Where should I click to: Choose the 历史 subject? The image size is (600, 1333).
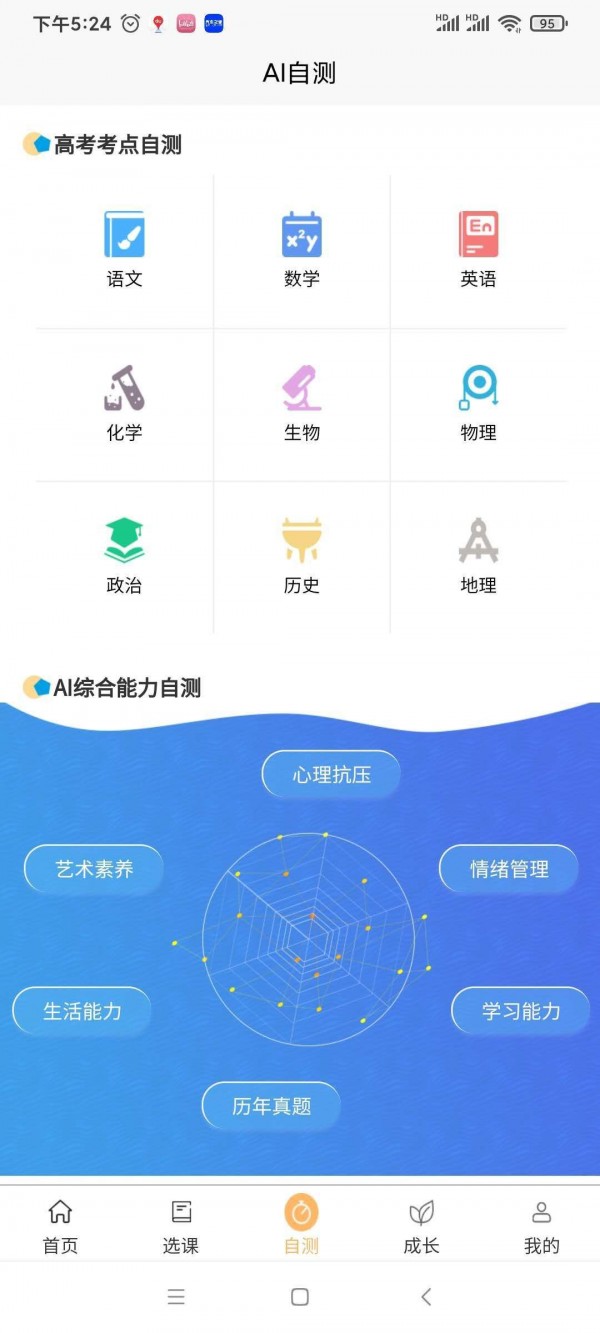tap(301, 555)
